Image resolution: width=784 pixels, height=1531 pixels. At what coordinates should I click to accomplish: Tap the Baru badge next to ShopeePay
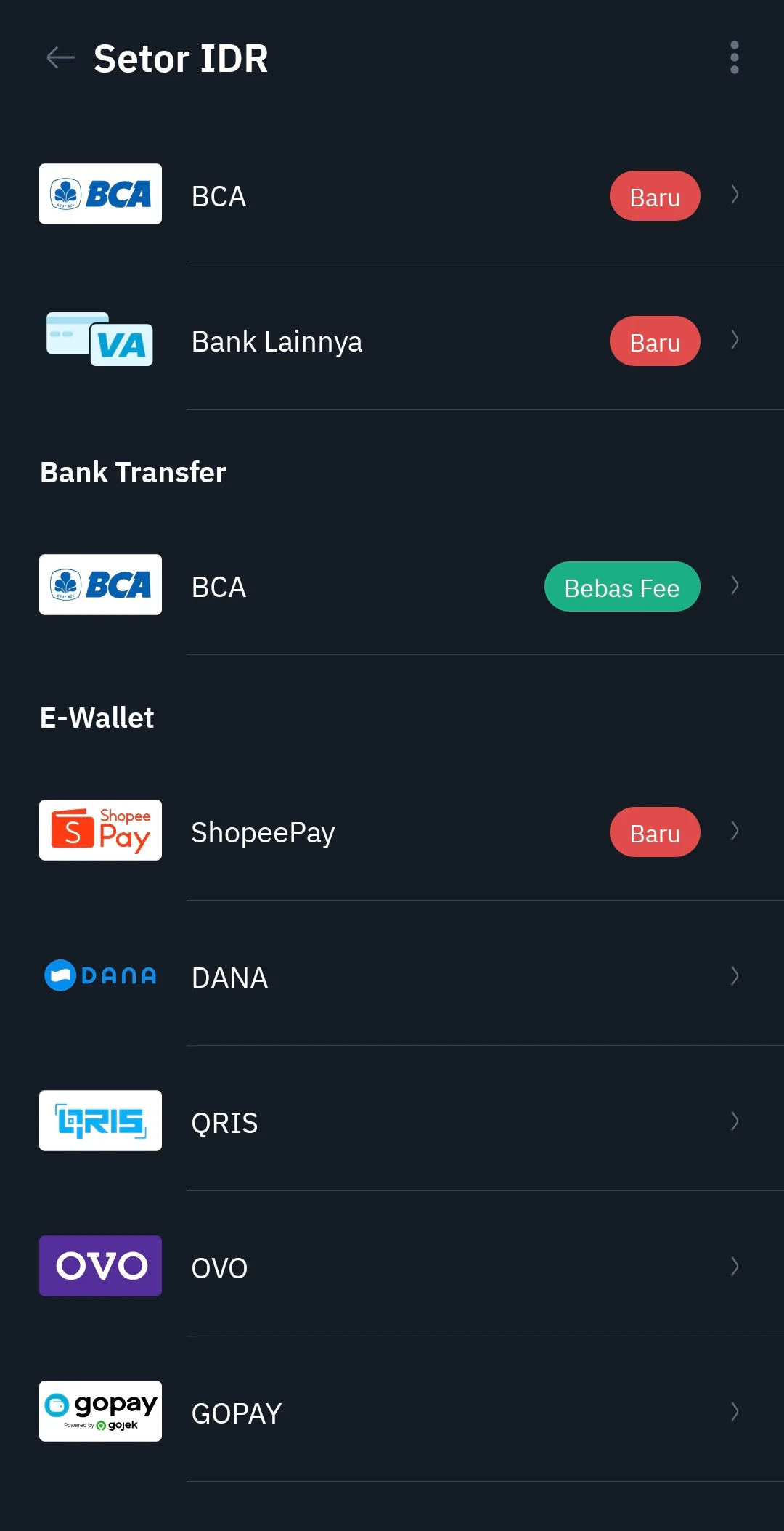pos(654,832)
